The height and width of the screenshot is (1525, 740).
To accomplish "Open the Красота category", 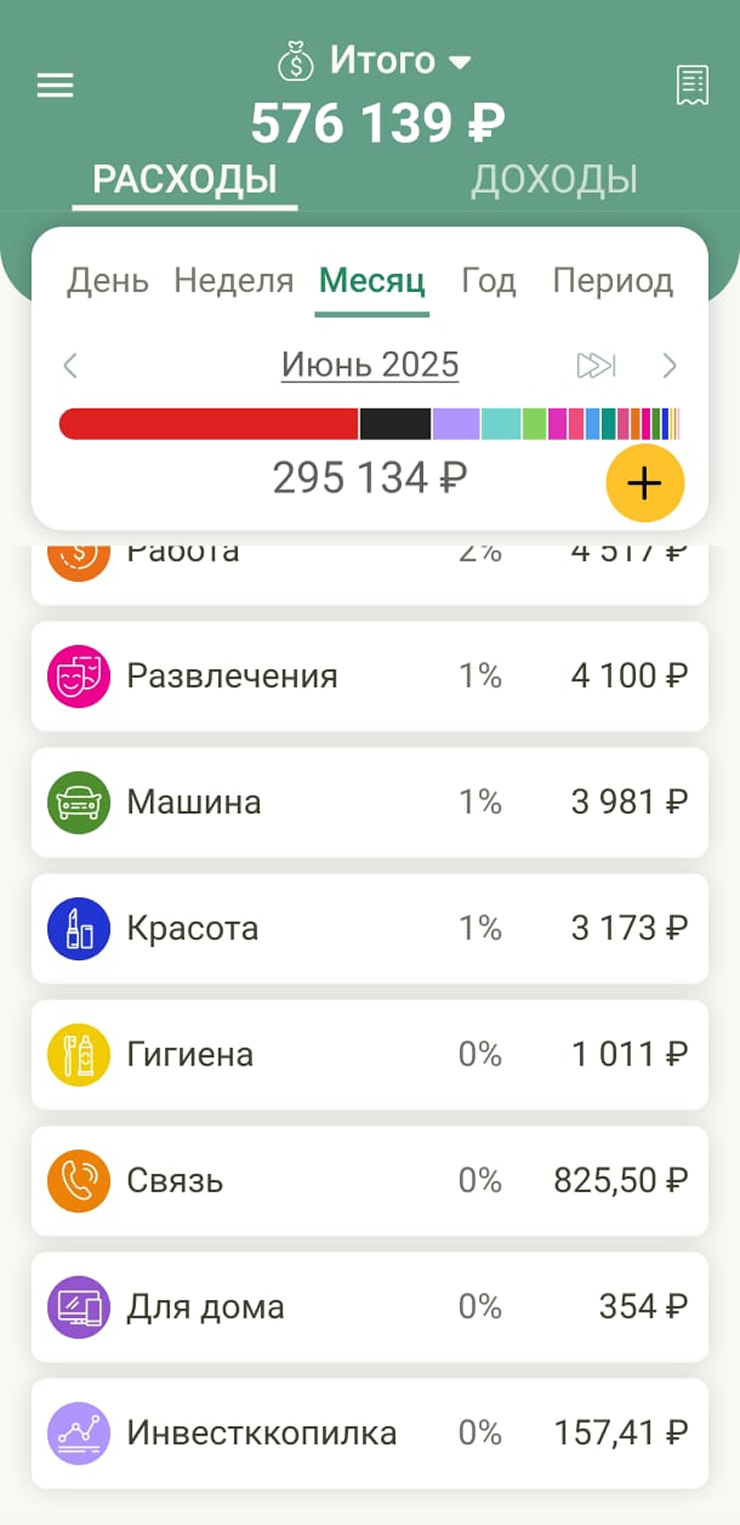I will 370,928.
